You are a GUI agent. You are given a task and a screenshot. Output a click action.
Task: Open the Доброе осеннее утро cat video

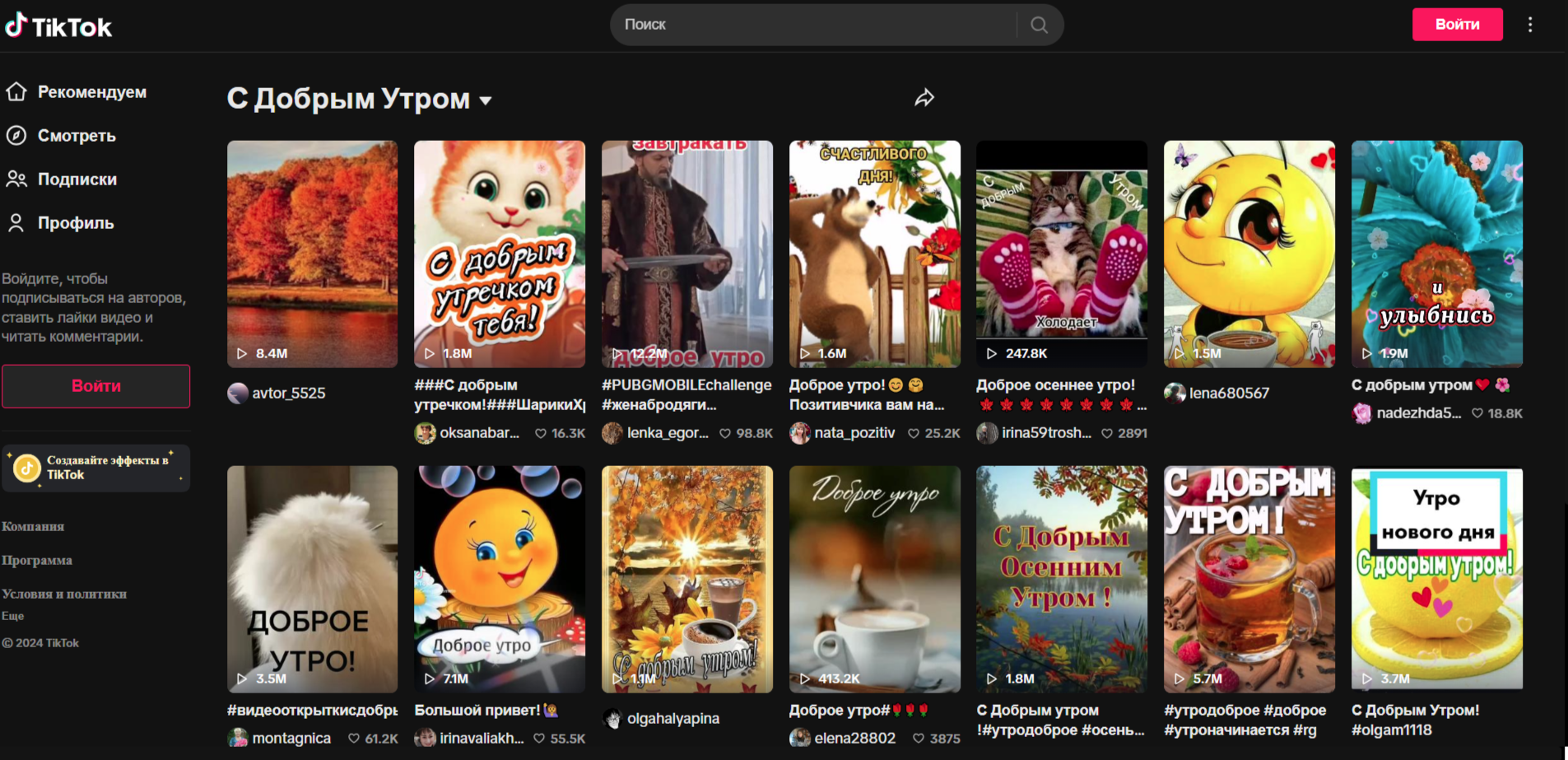tap(1061, 254)
